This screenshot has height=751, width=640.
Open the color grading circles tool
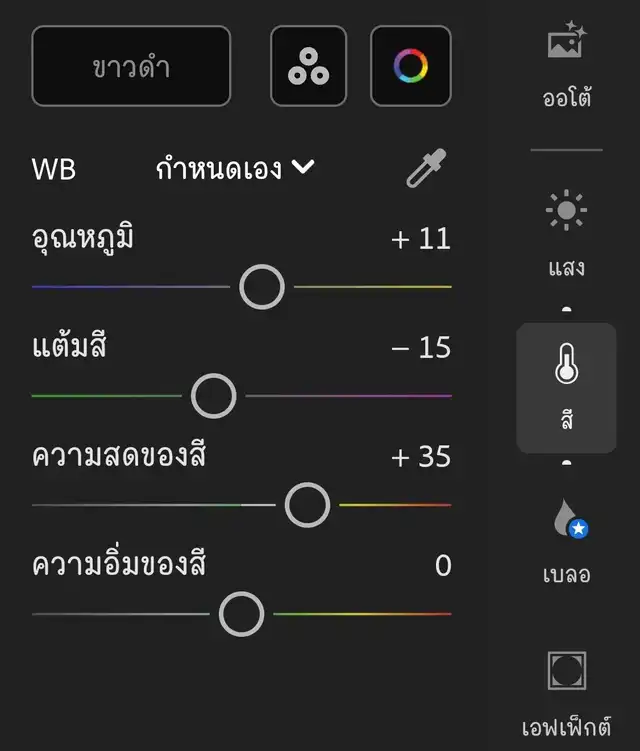(x=308, y=66)
